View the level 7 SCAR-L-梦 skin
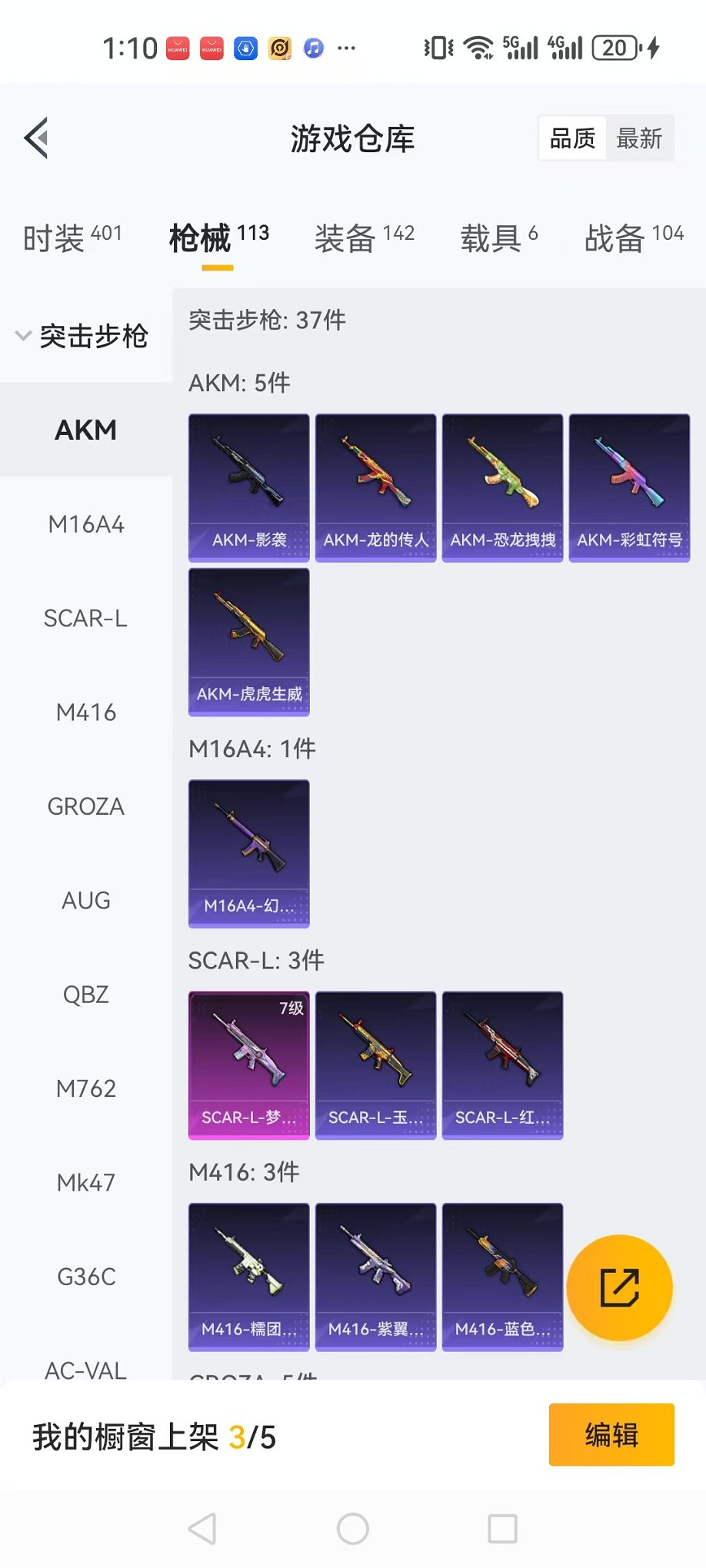 tap(249, 1065)
